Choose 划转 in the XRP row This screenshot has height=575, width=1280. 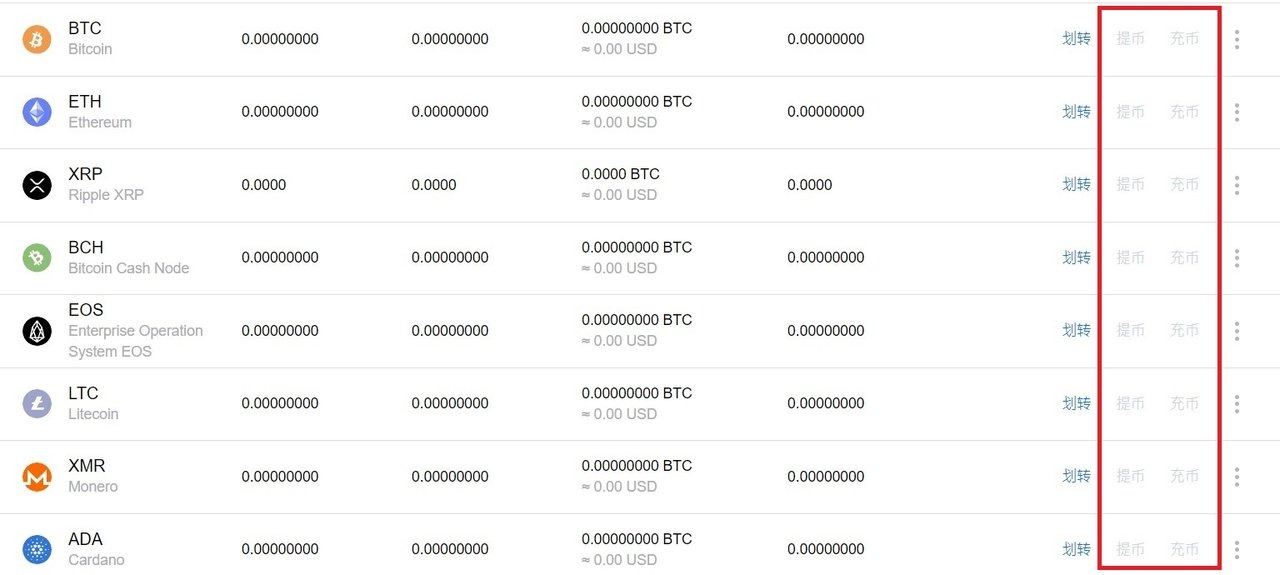tap(1076, 185)
